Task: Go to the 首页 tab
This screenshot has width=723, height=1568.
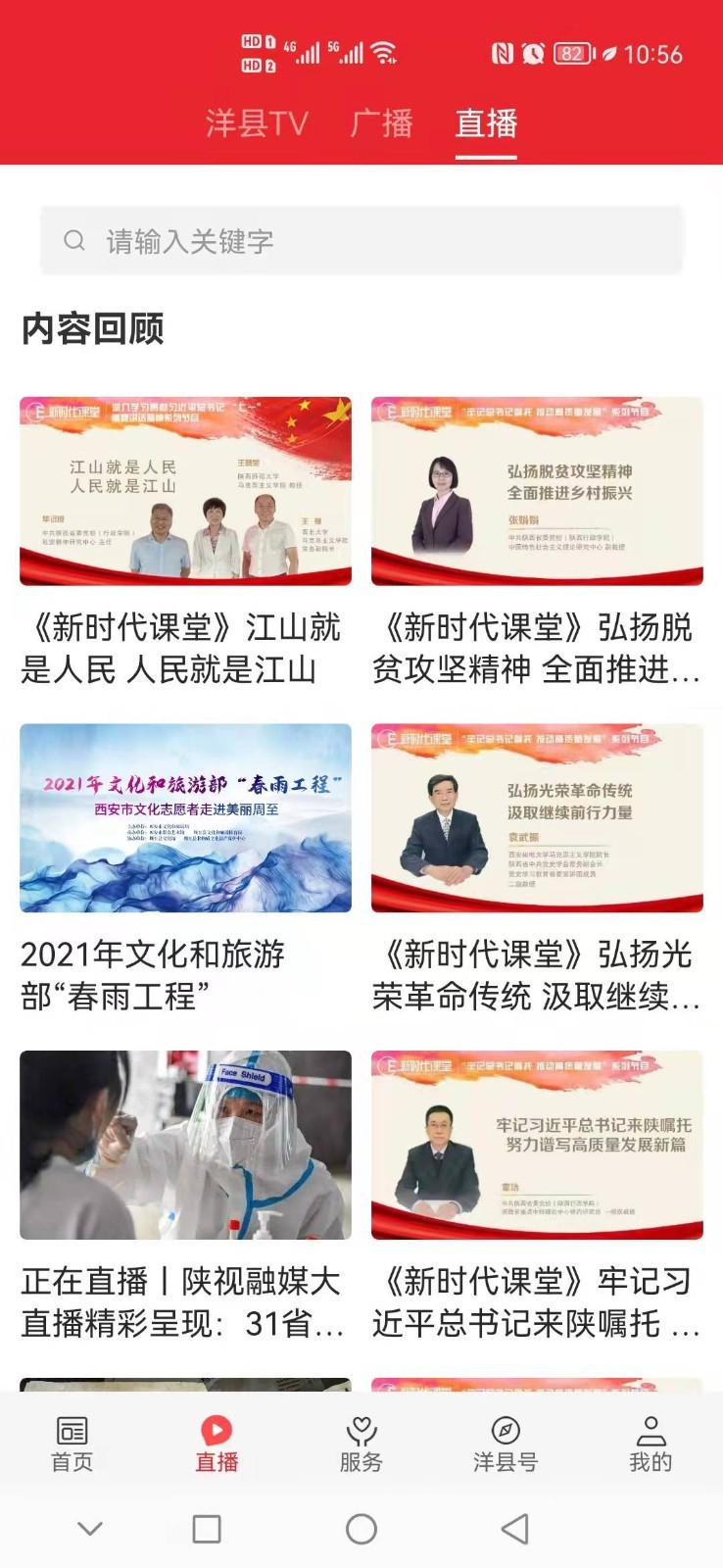Action: tap(72, 1445)
